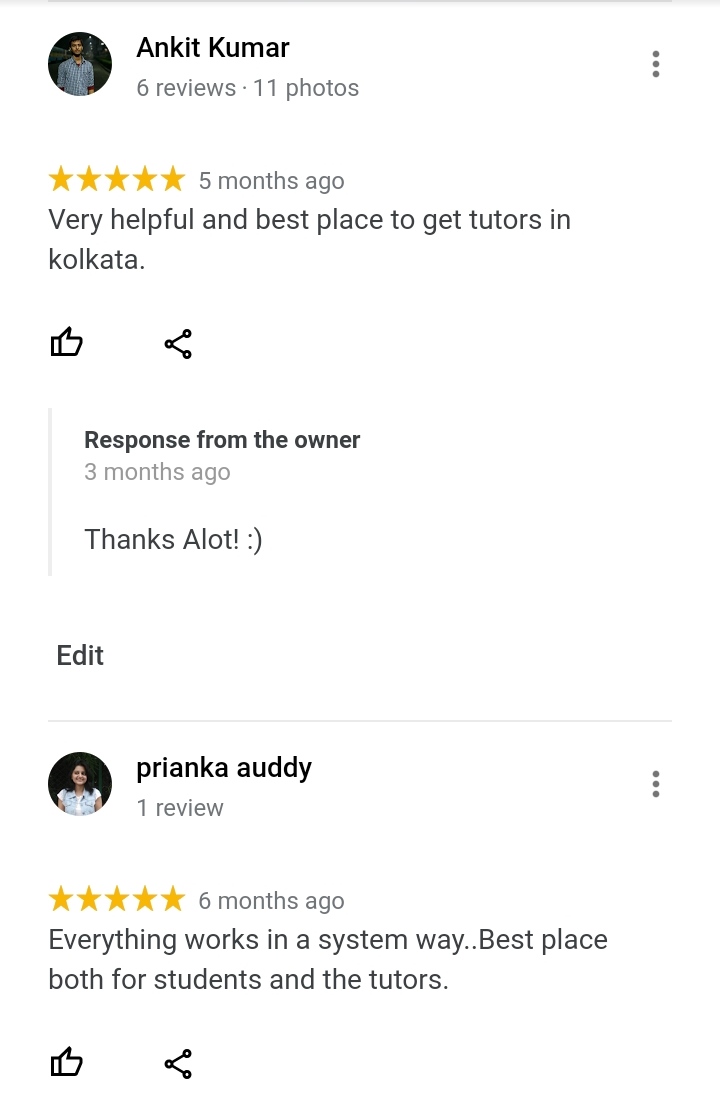Open overflow menu on Ankit Kumar's review
The height and width of the screenshot is (1120, 720).
tap(656, 64)
